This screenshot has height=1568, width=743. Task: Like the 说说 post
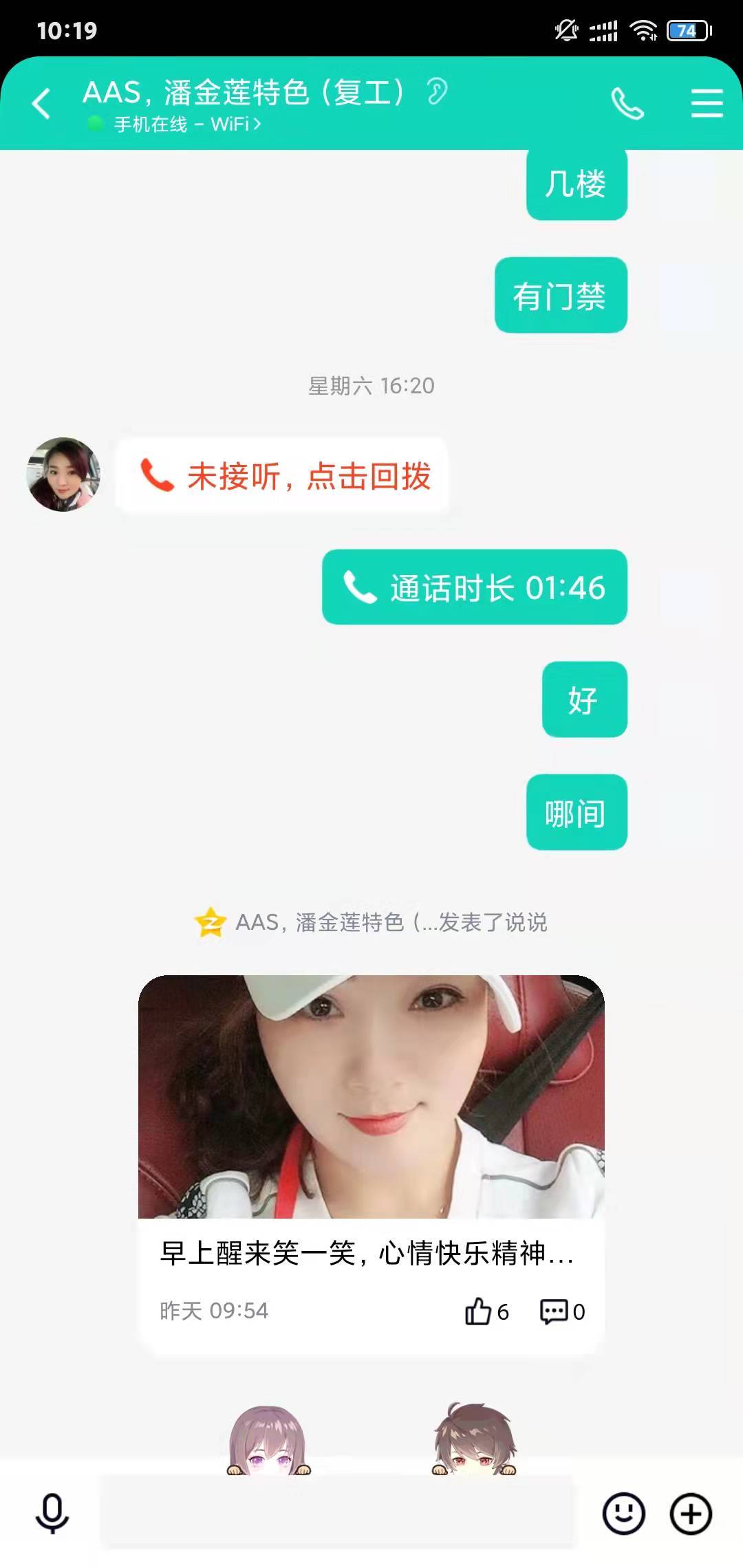485,1311
